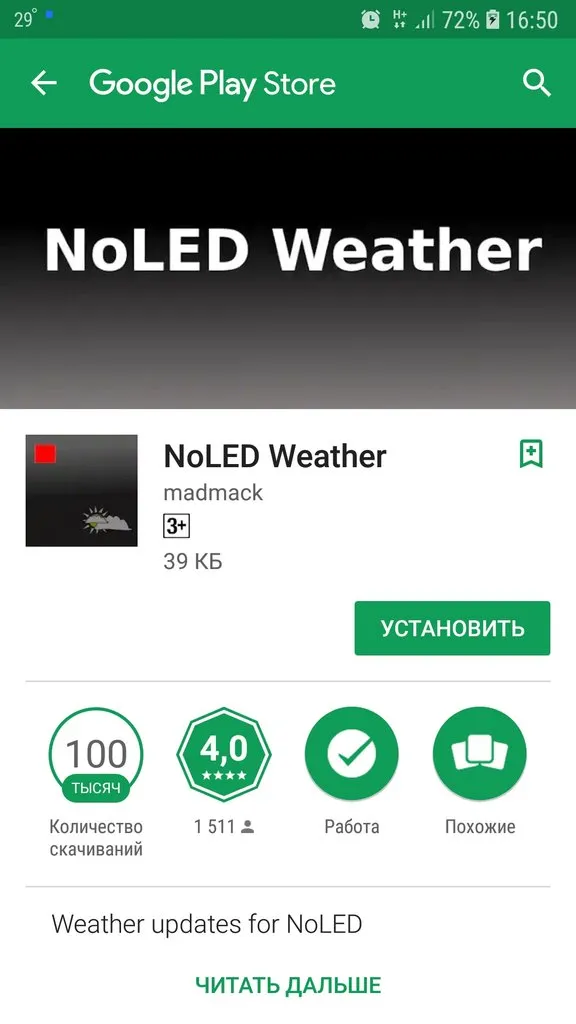The image size is (576, 1024).
Task: Expand description with ЧИТАТЬ ДАЛЬШЕ
Action: (288, 985)
